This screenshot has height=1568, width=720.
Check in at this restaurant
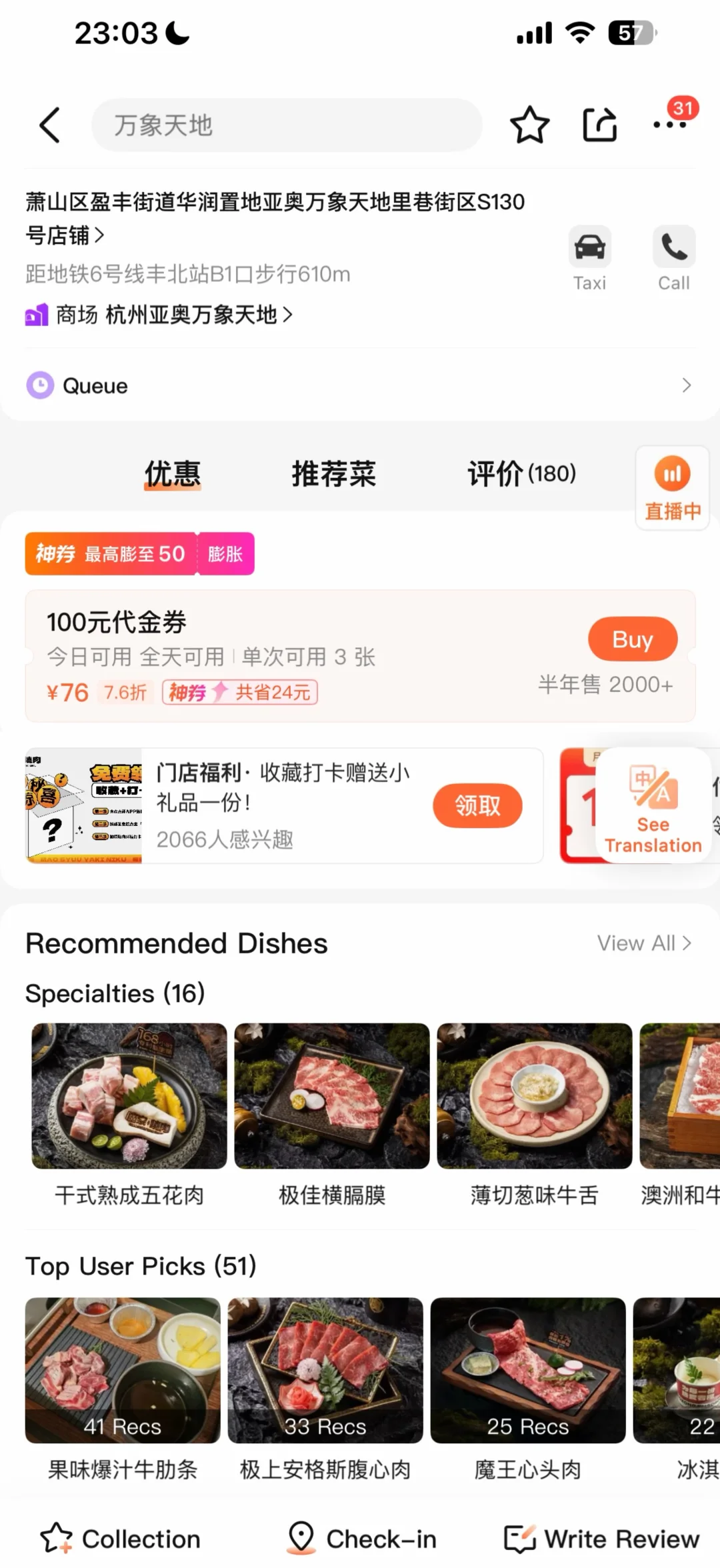coord(361,1539)
